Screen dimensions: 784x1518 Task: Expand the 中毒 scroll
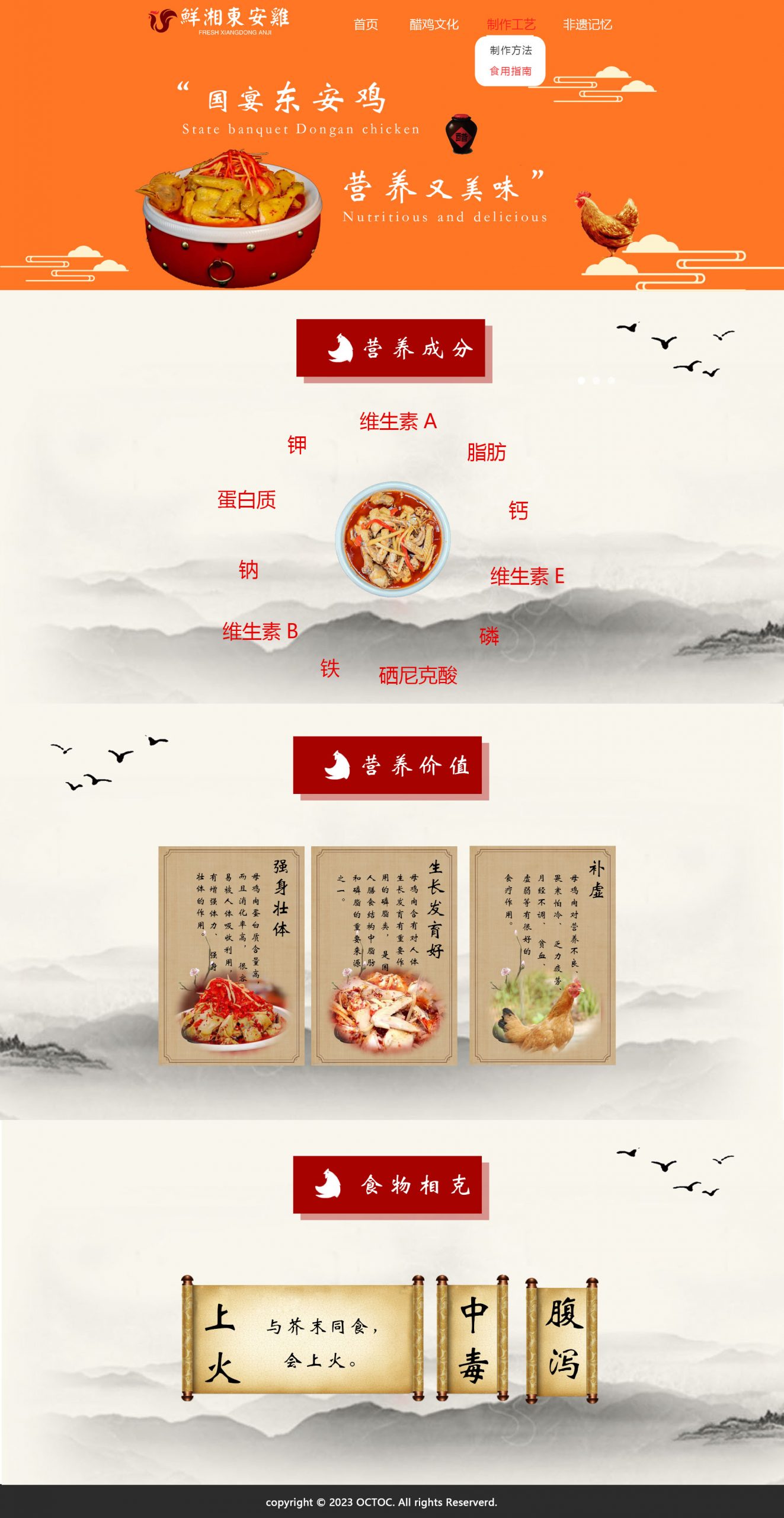point(472,1340)
